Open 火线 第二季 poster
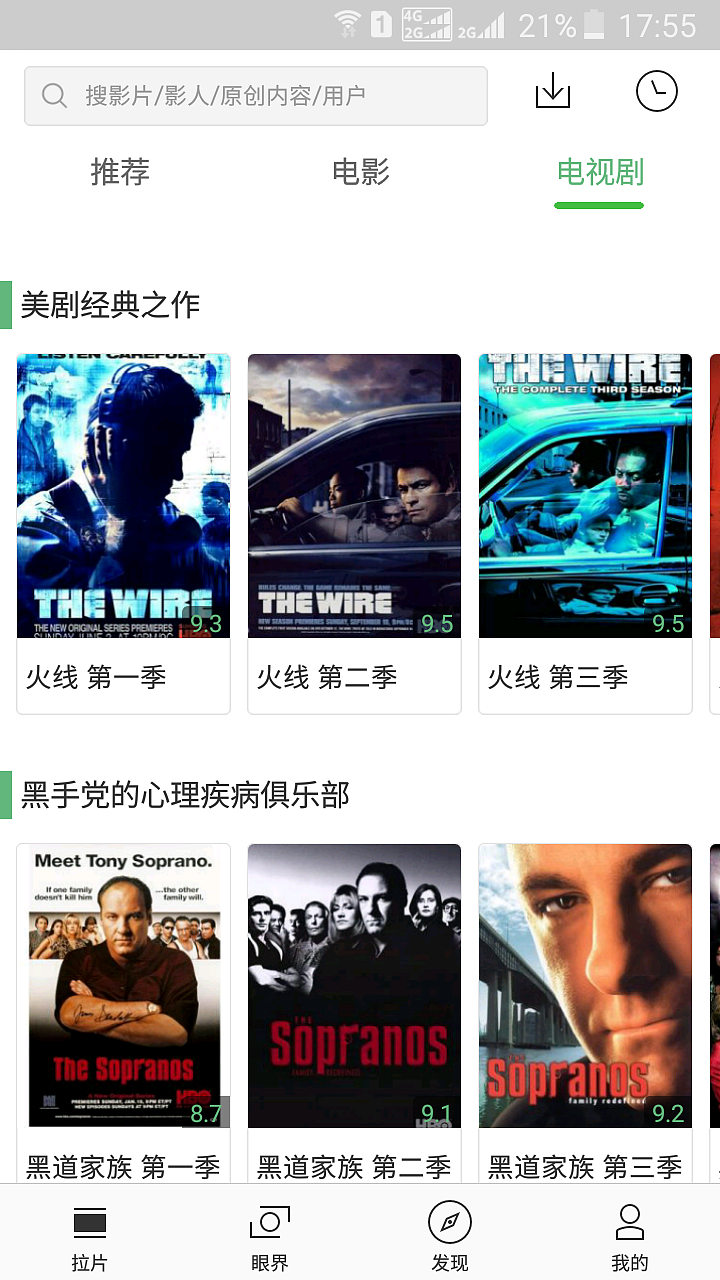Screen dimensions: 720x1280 pyautogui.click(x=354, y=495)
